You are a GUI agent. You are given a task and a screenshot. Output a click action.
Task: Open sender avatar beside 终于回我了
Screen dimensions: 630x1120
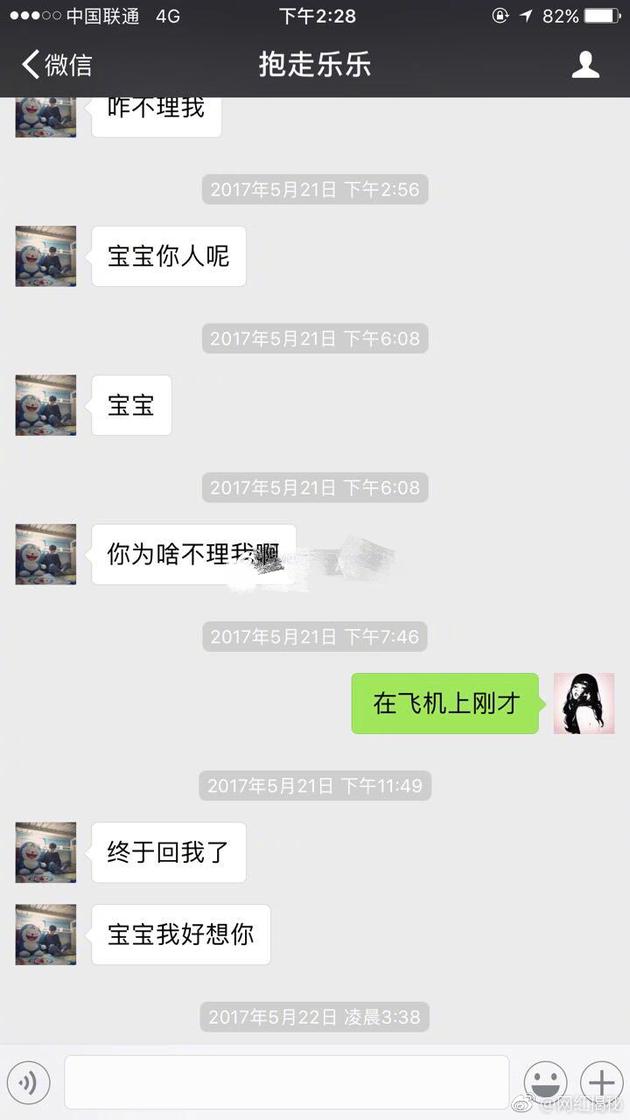46,852
